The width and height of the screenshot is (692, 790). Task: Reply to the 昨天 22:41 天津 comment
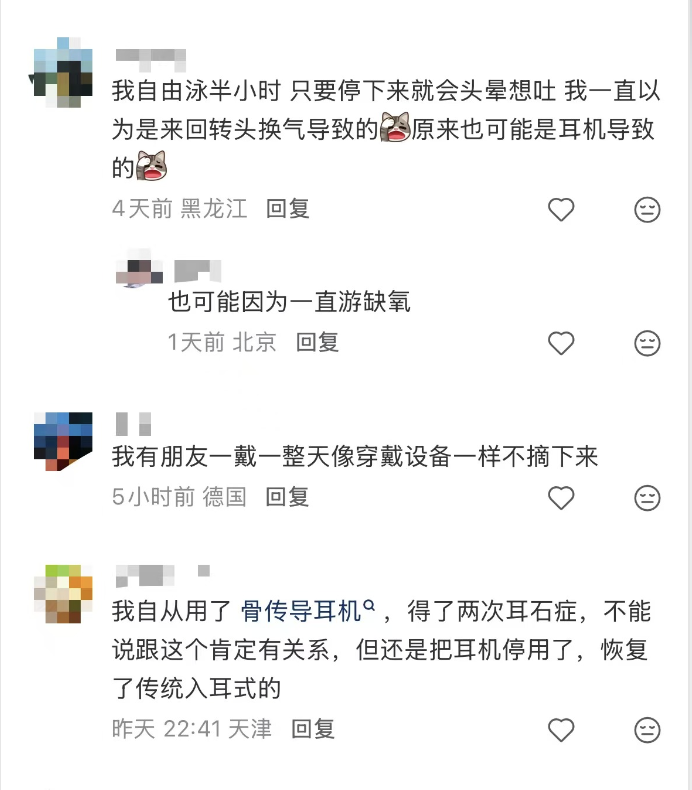click(x=312, y=729)
